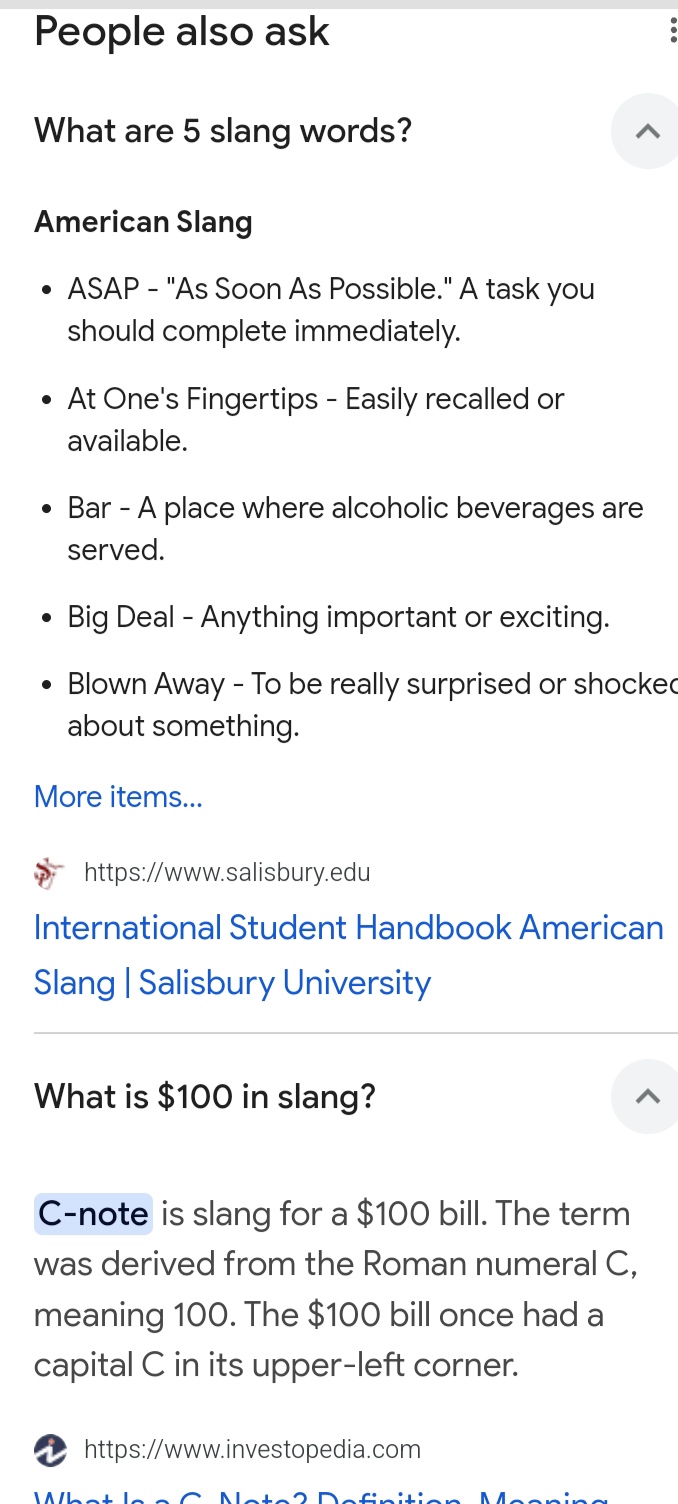The width and height of the screenshot is (678, 1504).
Task: Open the People also ask overflow menu
Action: click(672, 31)
